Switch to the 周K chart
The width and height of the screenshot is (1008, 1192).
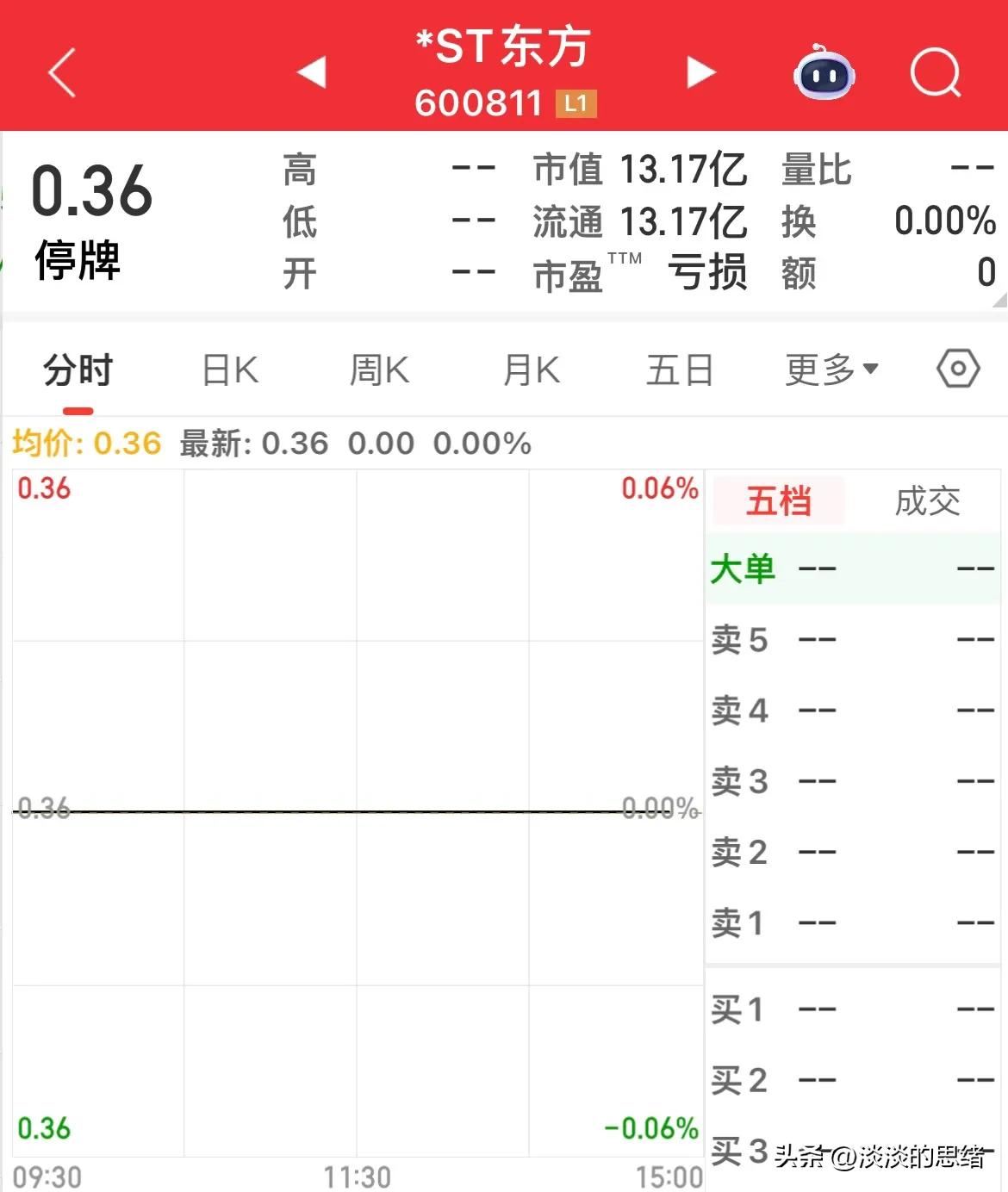click(x=379, y=371)
